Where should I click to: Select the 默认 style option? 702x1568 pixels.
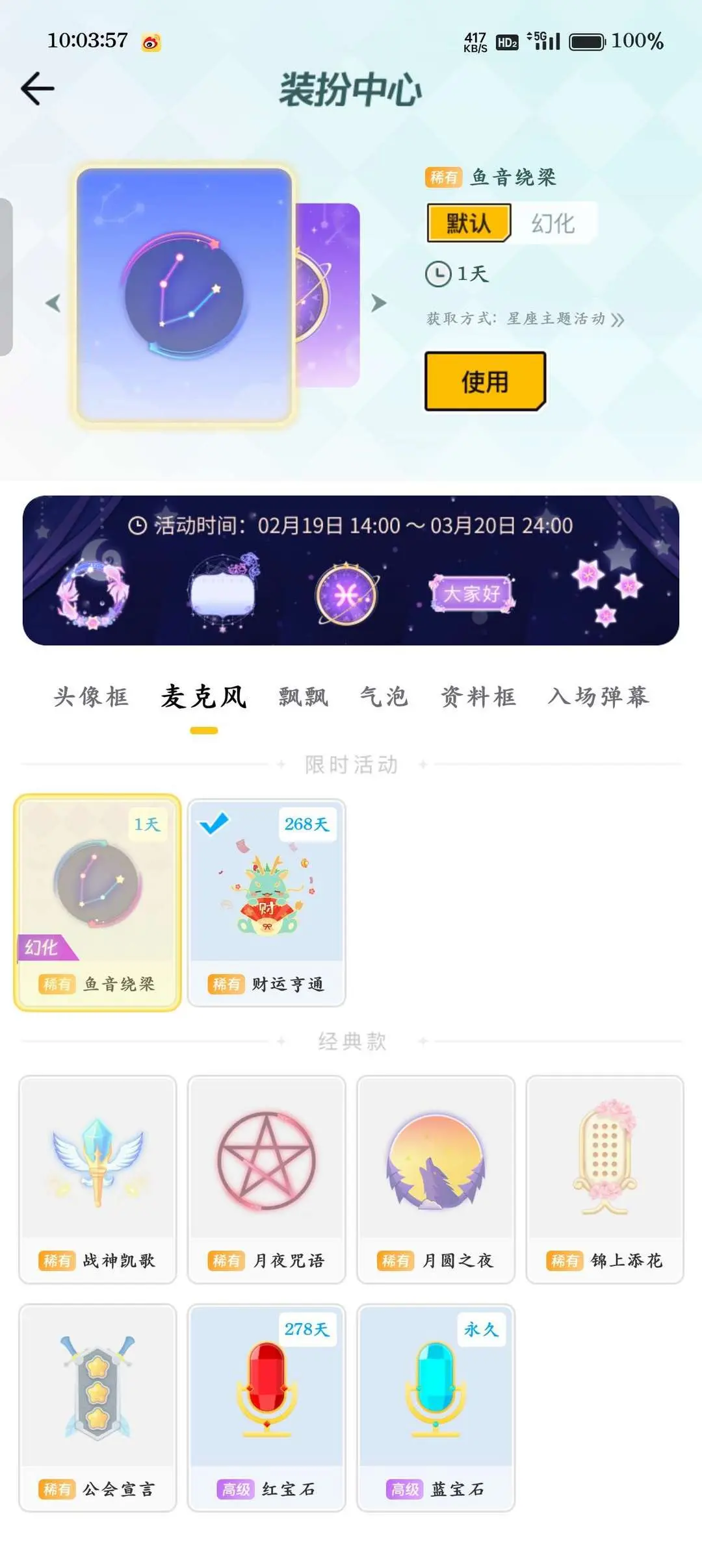[469, 223]
